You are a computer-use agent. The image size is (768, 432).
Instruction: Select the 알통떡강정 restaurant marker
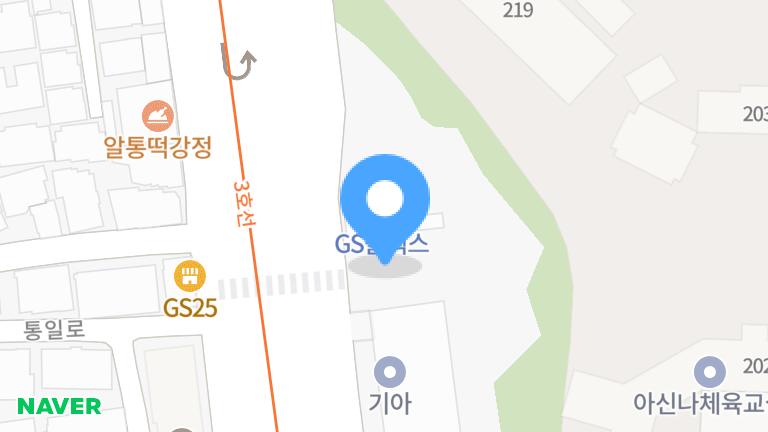click(x=157, y=115)
